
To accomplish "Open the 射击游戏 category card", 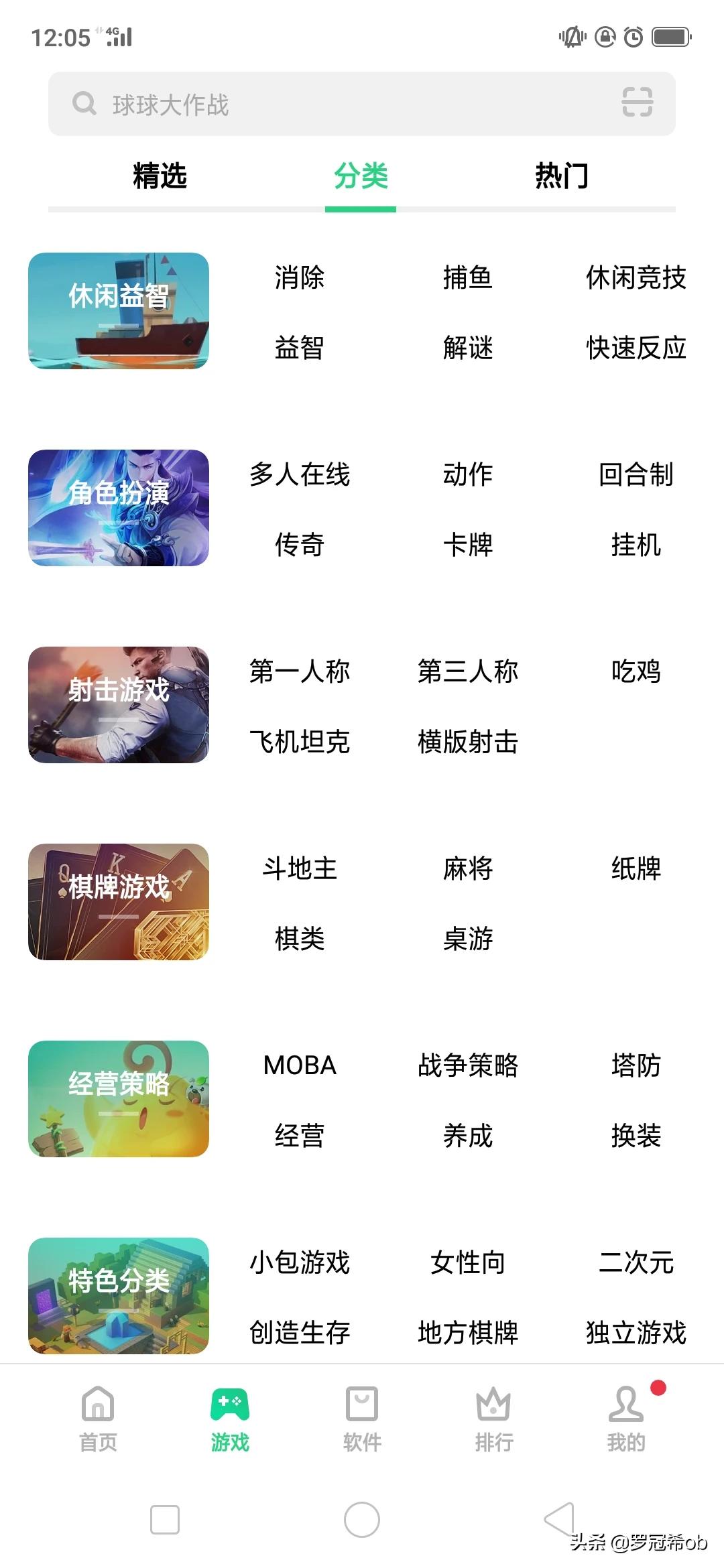I will pyautogui.click(x=119, y=705).
